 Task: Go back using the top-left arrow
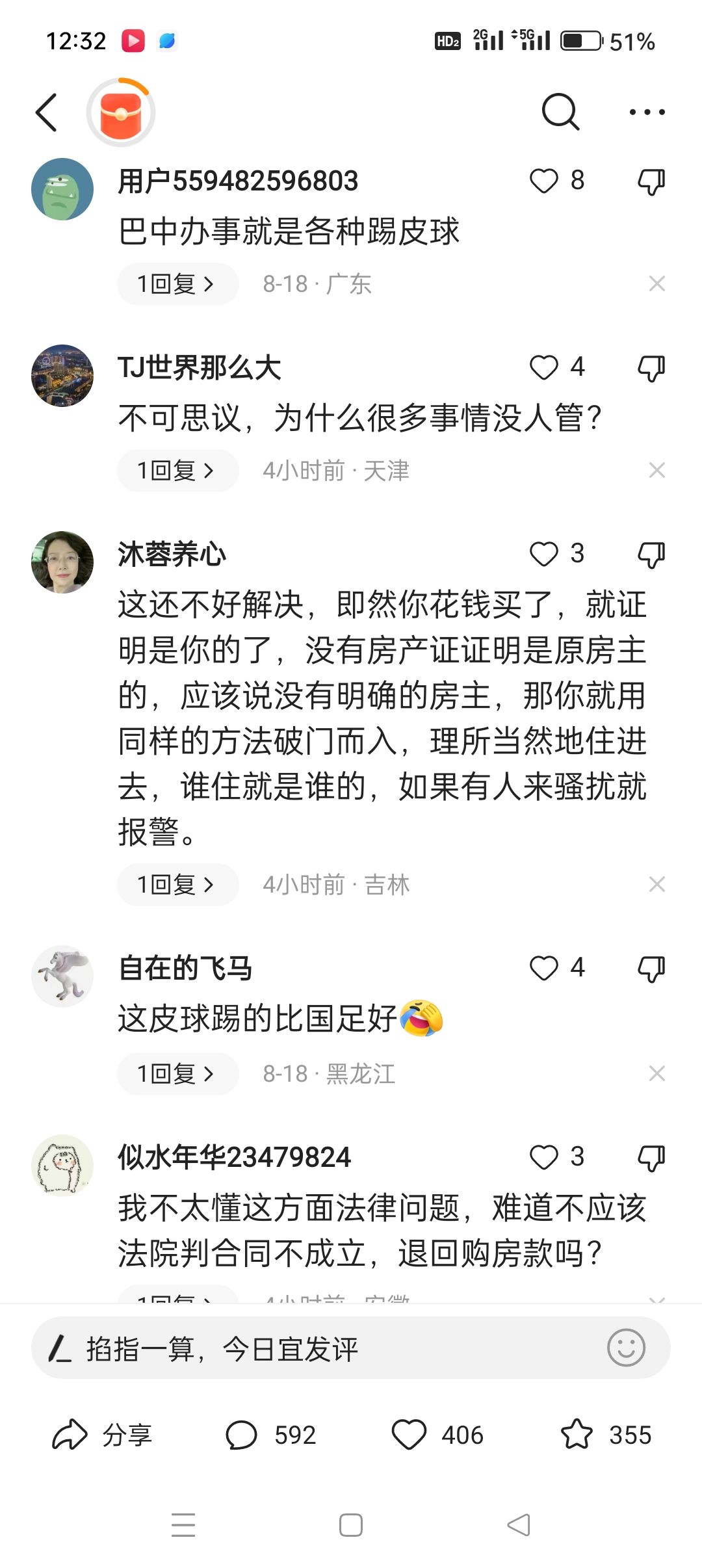point(47,112)
